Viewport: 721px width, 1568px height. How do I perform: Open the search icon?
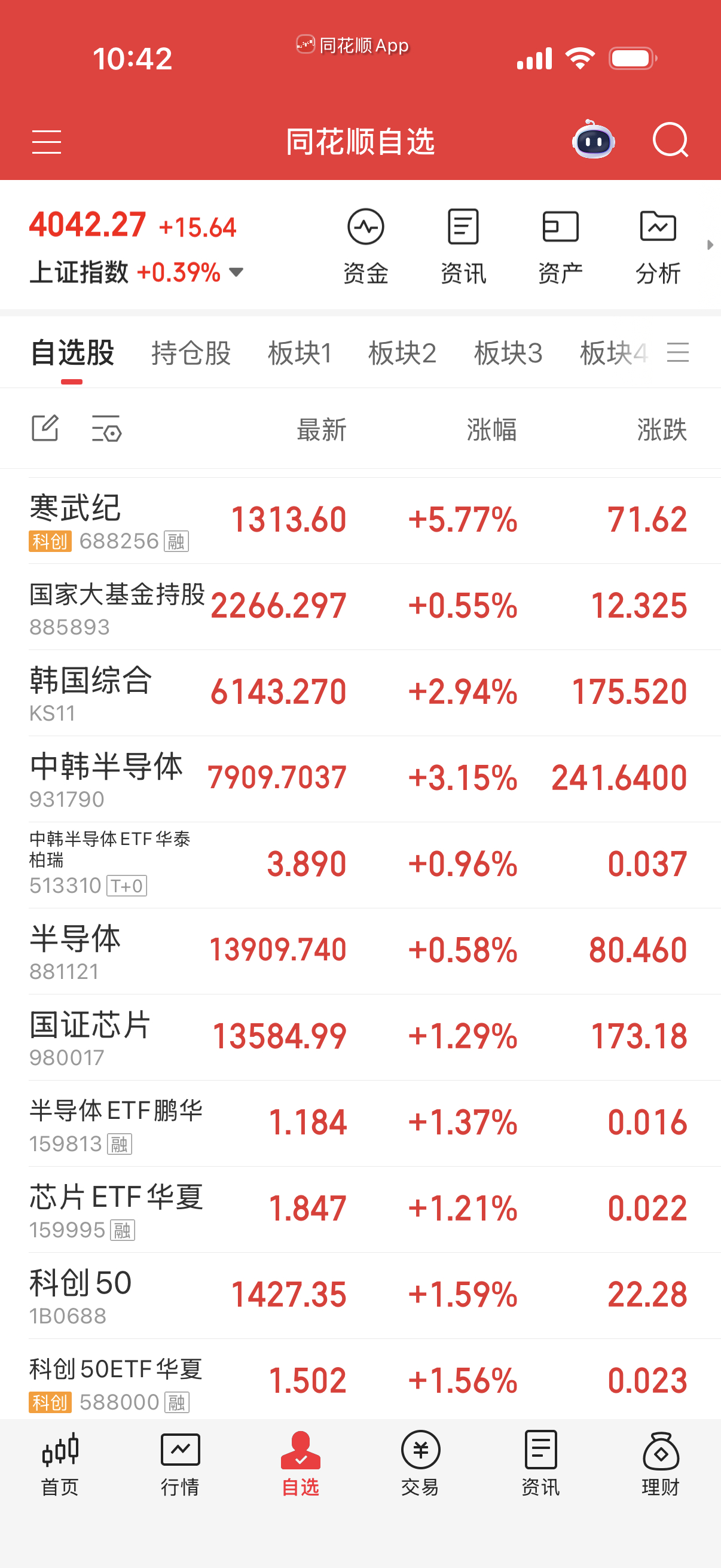coord(671,141)
